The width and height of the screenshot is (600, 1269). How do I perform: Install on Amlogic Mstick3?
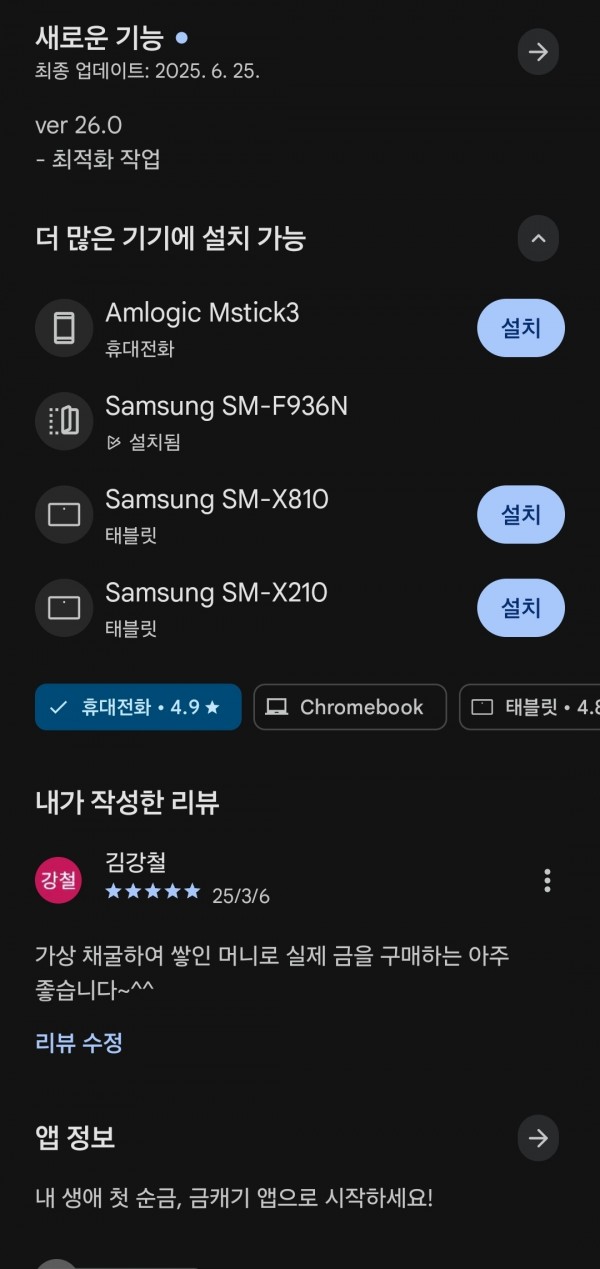pyautogui.click(x=521, y=328)
